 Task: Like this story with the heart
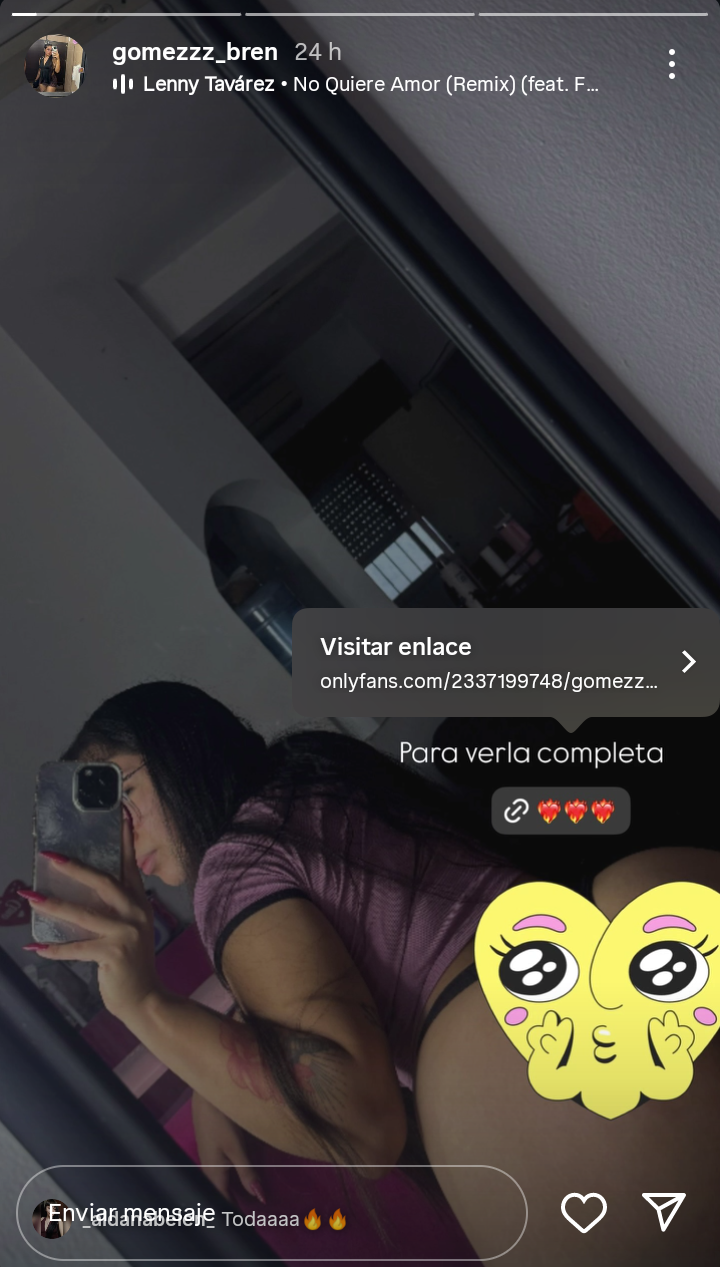coord(584,1213)
